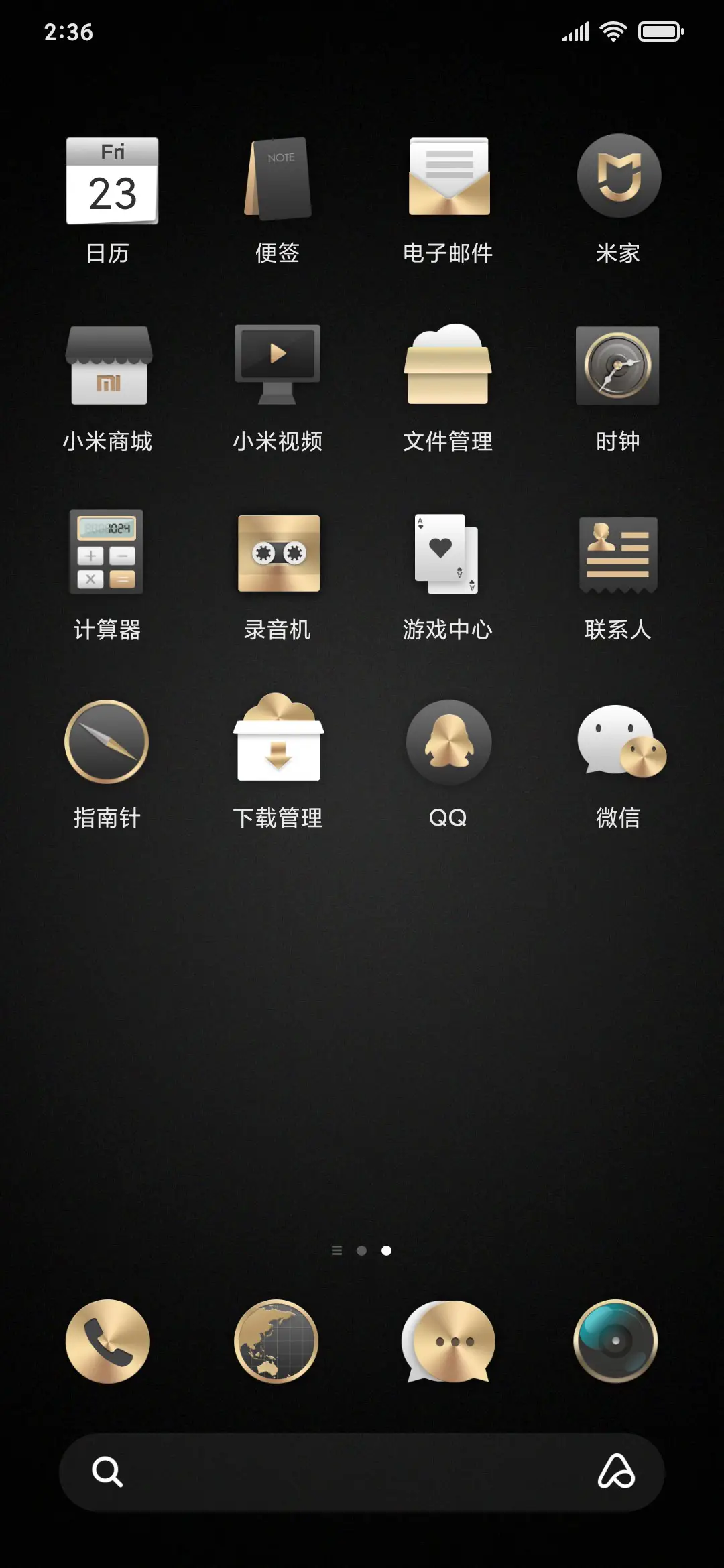Open the 文件管理 file manager
The width and height of the screenshot is (724, 1568).
click(448, 365)
